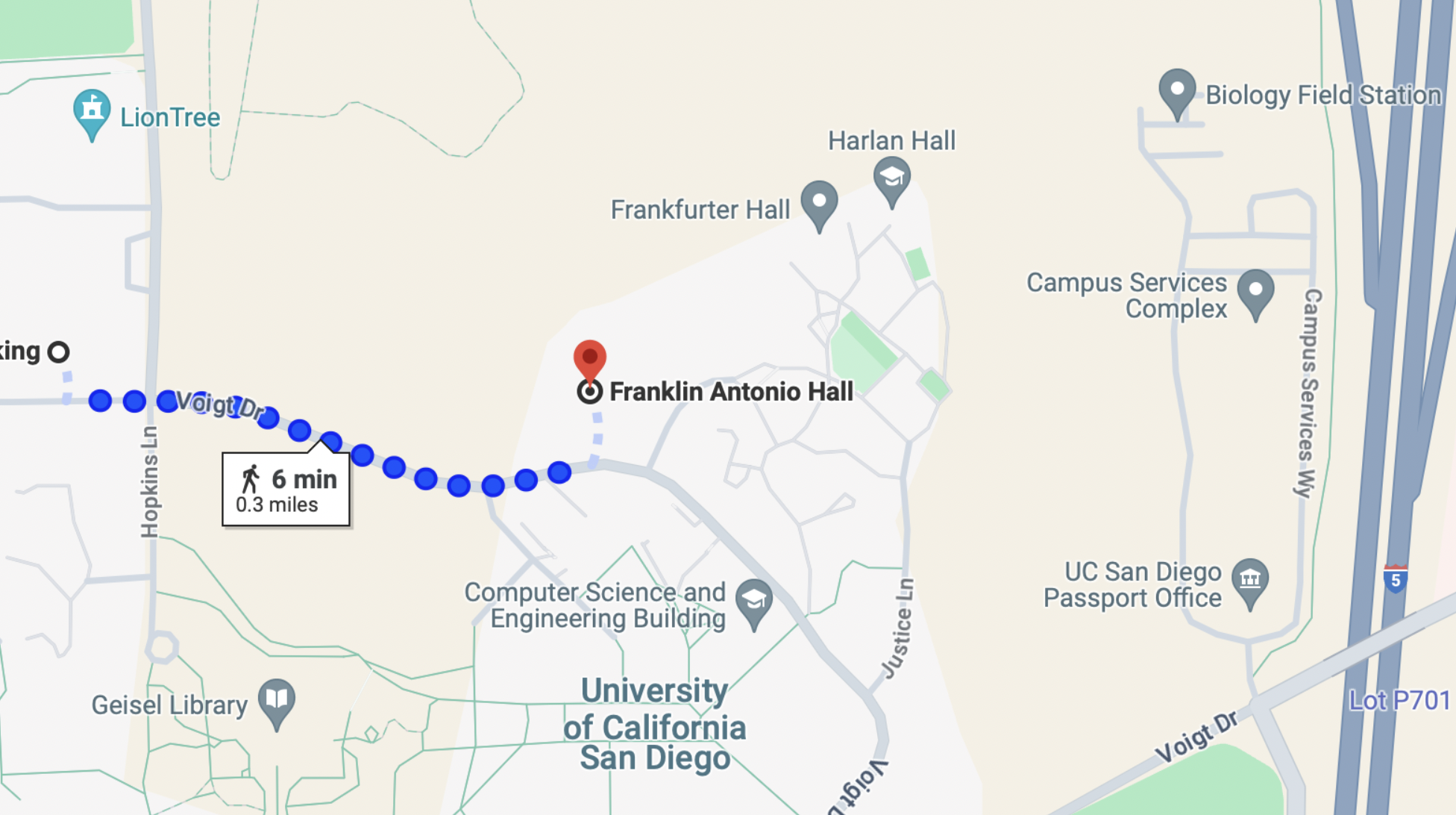Open the Harlan Hall marker
The image size is (1456, 815).
(891, 178)
